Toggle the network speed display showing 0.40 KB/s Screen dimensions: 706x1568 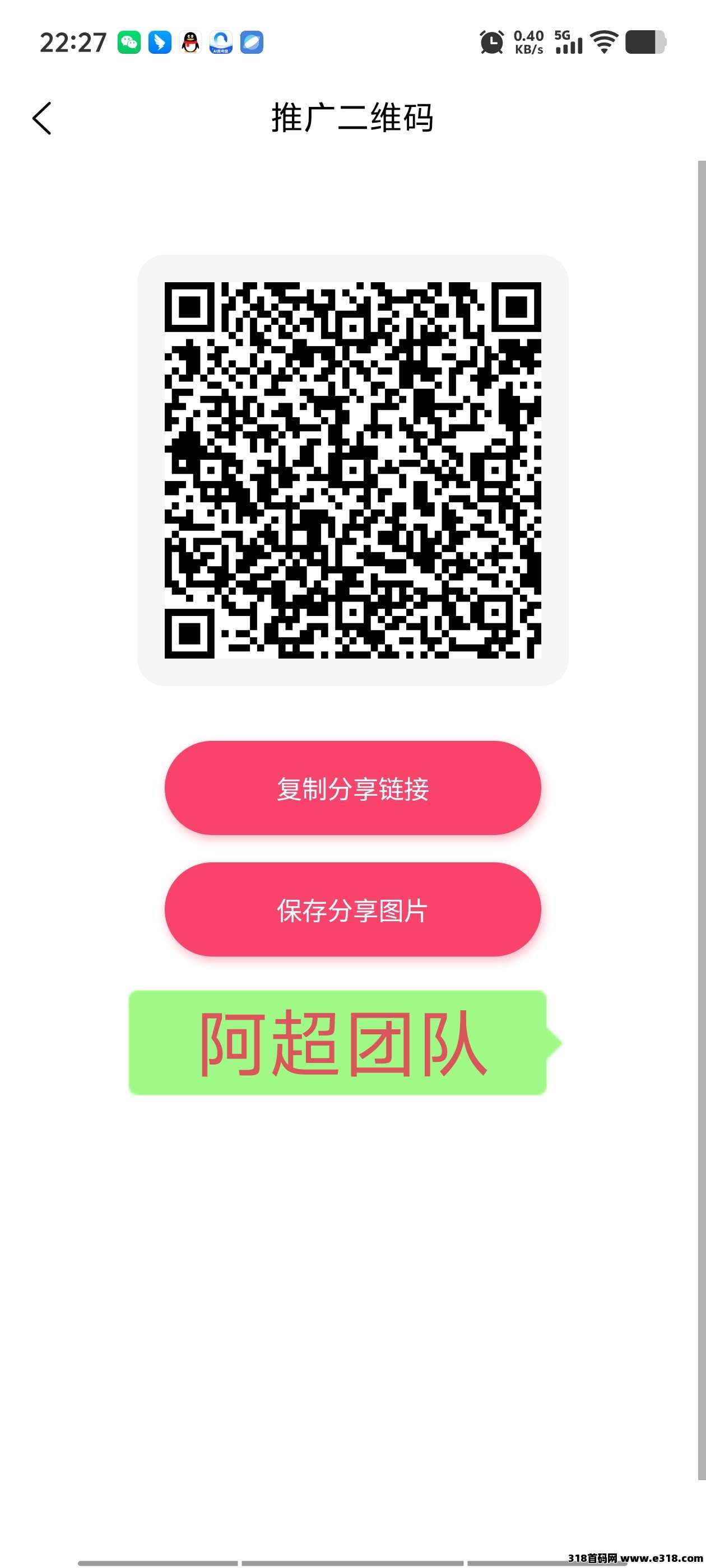[x=527, y=43]
